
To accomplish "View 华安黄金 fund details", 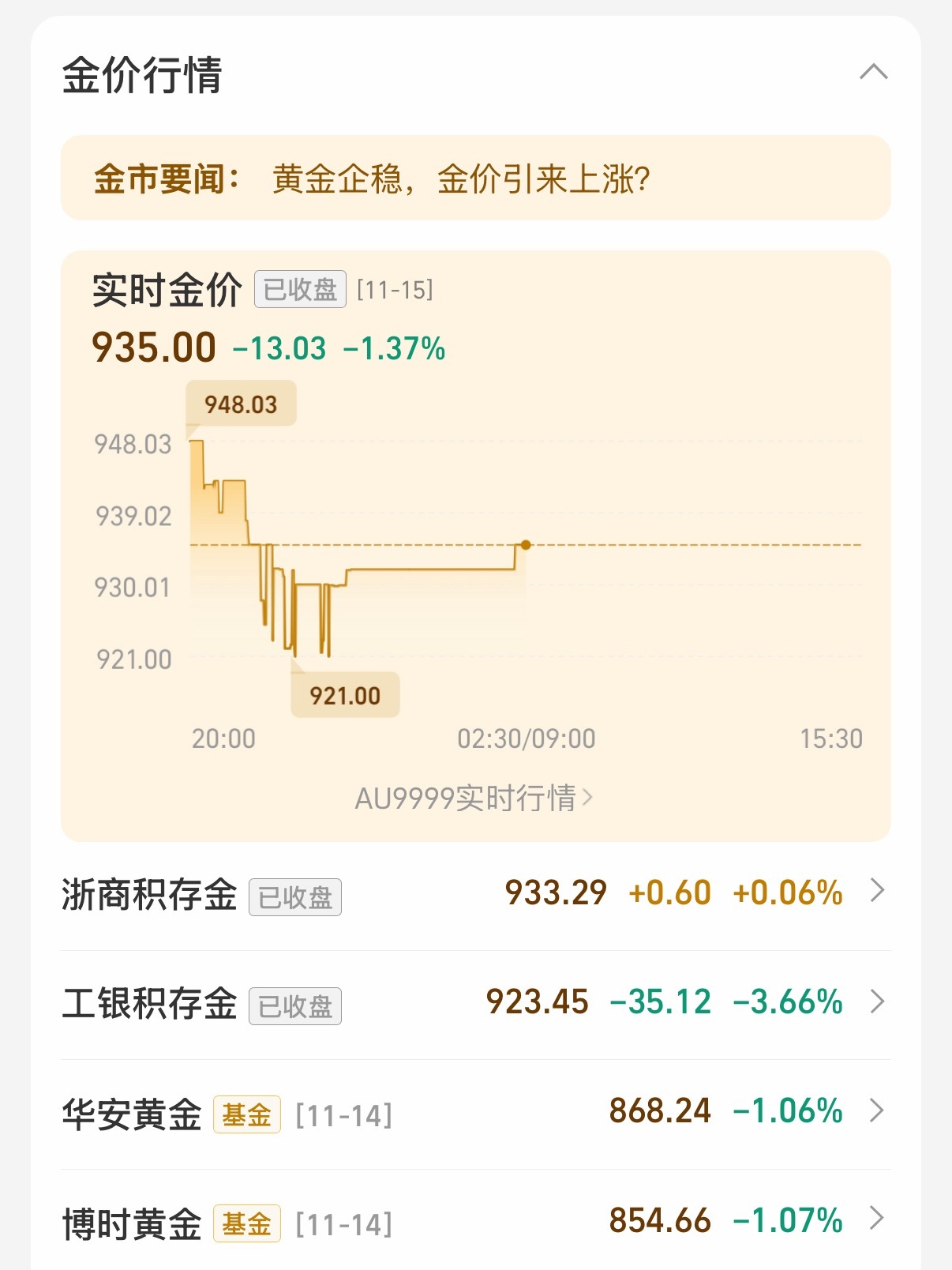I will (x=475, y=1113).
